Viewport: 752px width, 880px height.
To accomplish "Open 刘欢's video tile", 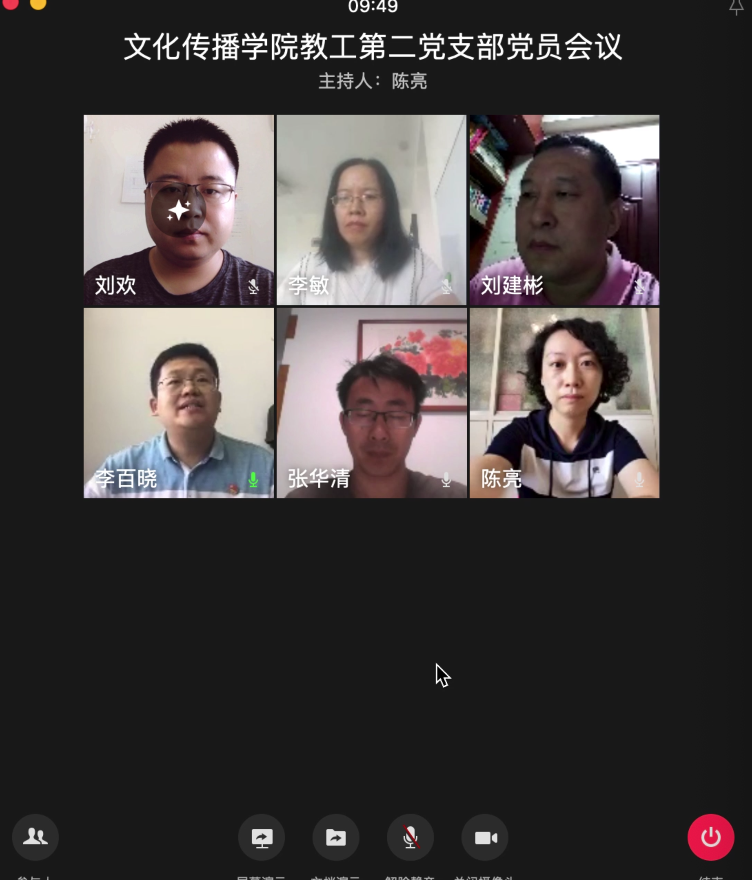I will 179,209.
